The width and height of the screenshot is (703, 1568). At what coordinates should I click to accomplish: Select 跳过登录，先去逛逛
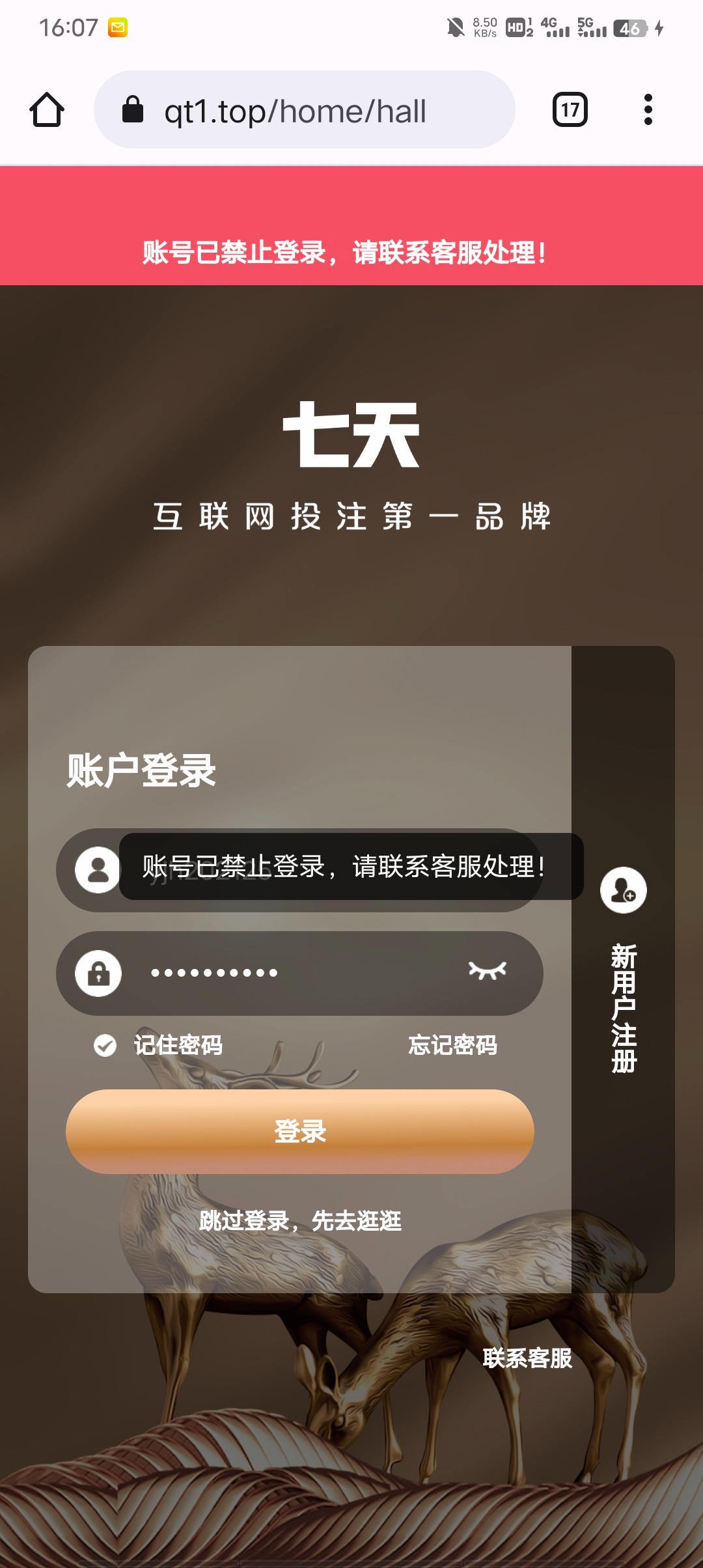(300, 1221)
